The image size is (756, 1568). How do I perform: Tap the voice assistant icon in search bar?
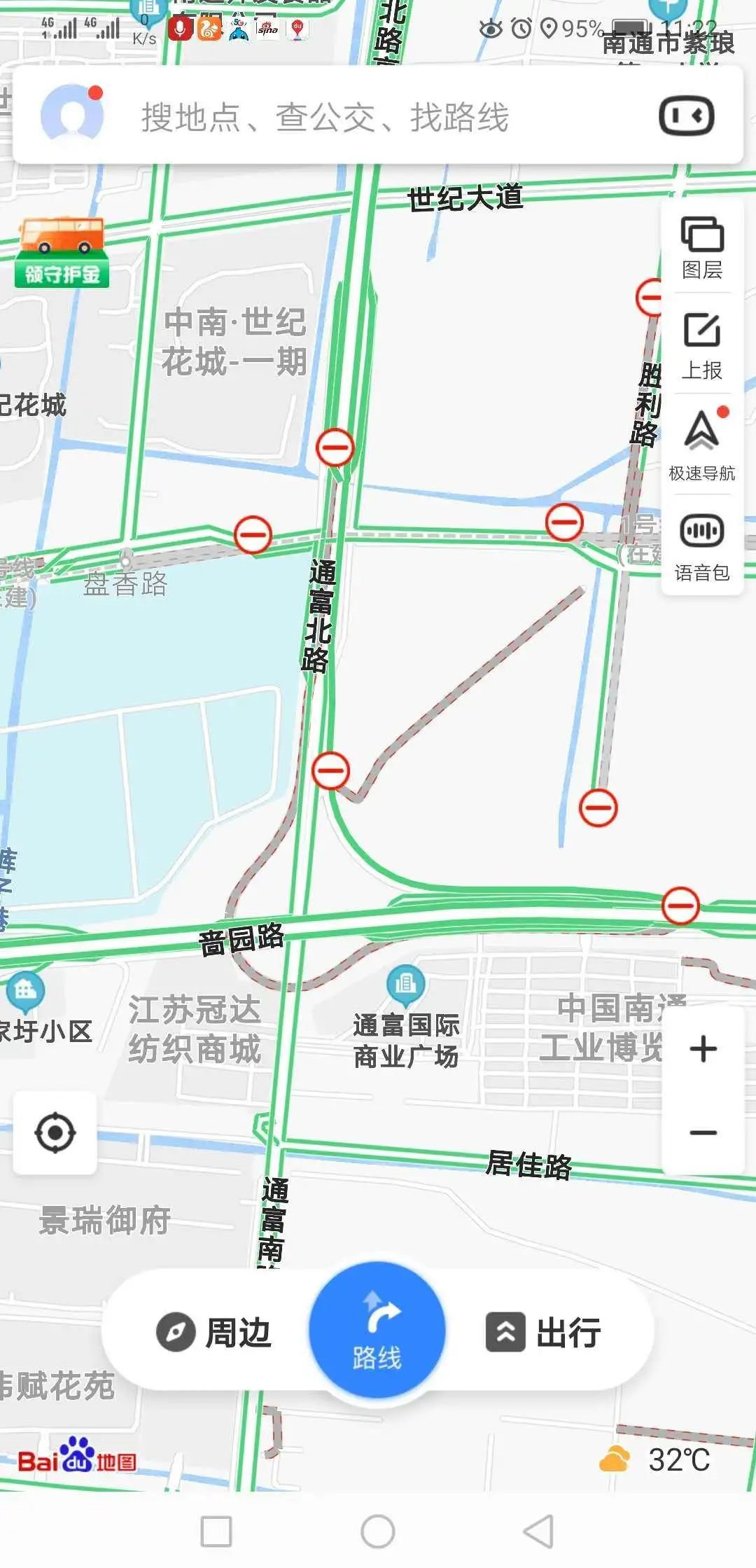pyautogui.click(x=686, y=116)
